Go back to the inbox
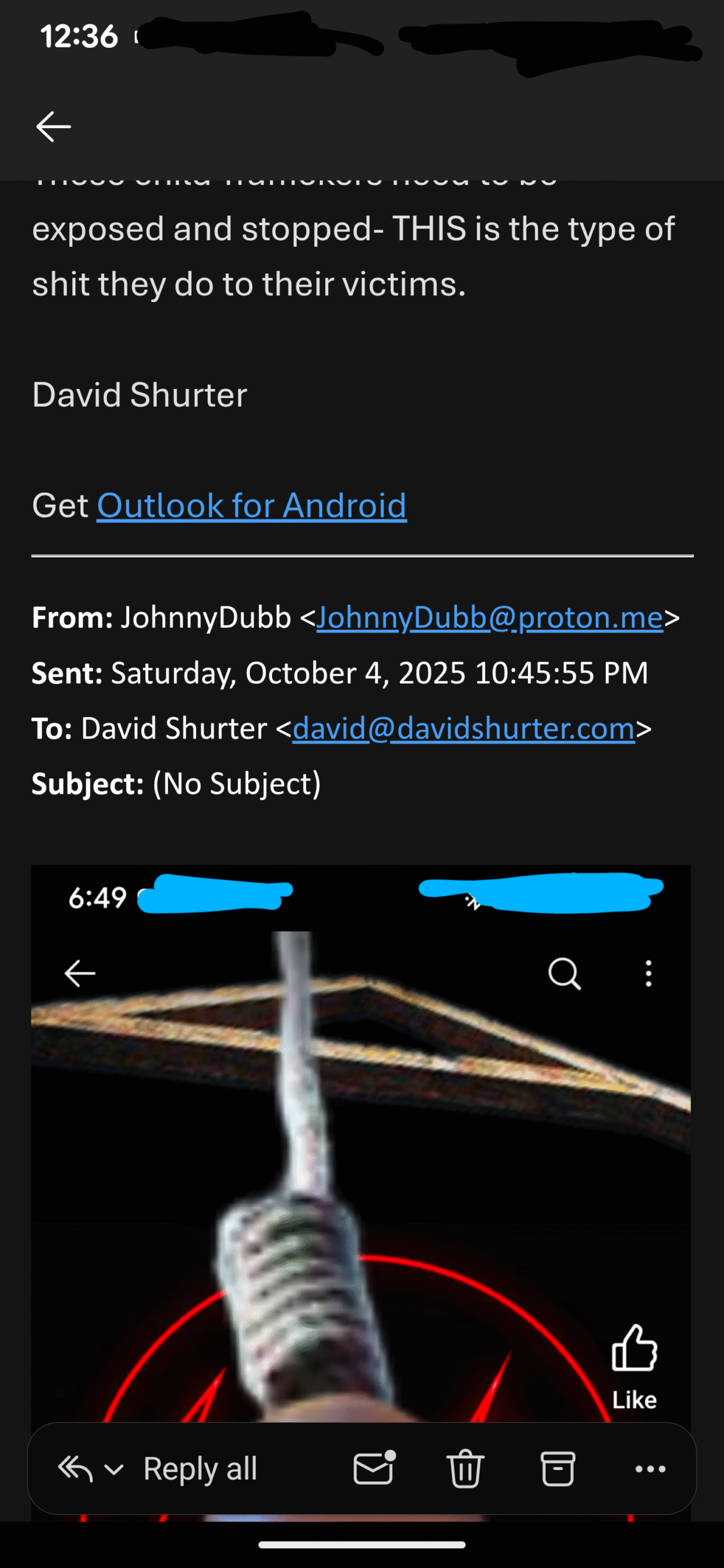Viewport: 724px width, 1568px height. (x=54, y=127)
